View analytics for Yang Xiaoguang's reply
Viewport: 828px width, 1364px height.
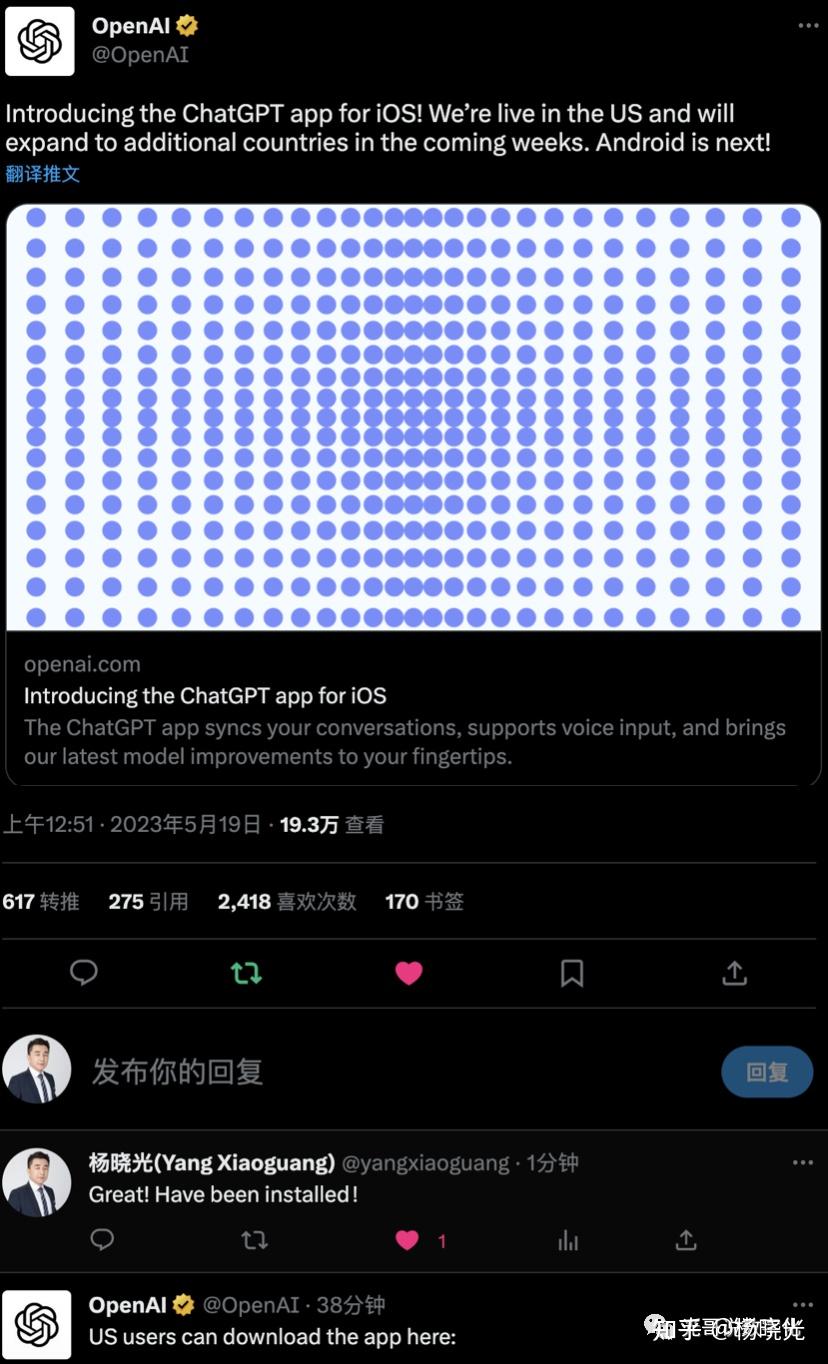coord(568,1241)
